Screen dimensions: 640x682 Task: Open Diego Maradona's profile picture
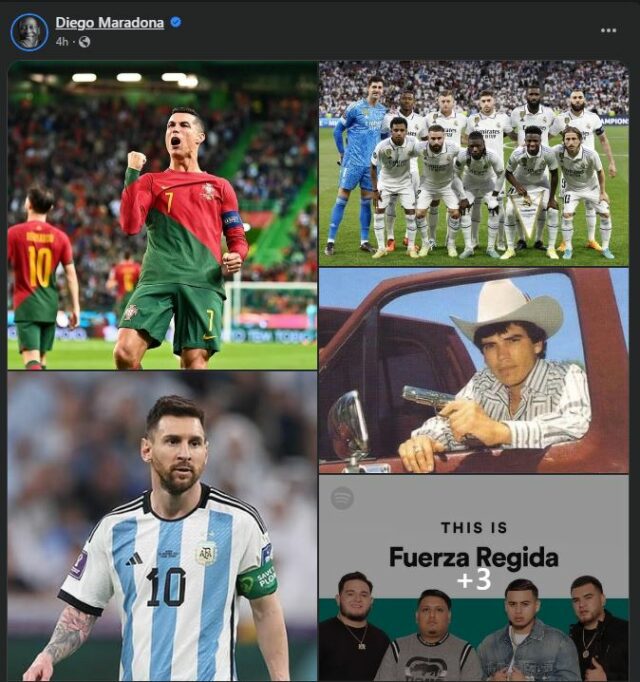click(x=29, y=32)
